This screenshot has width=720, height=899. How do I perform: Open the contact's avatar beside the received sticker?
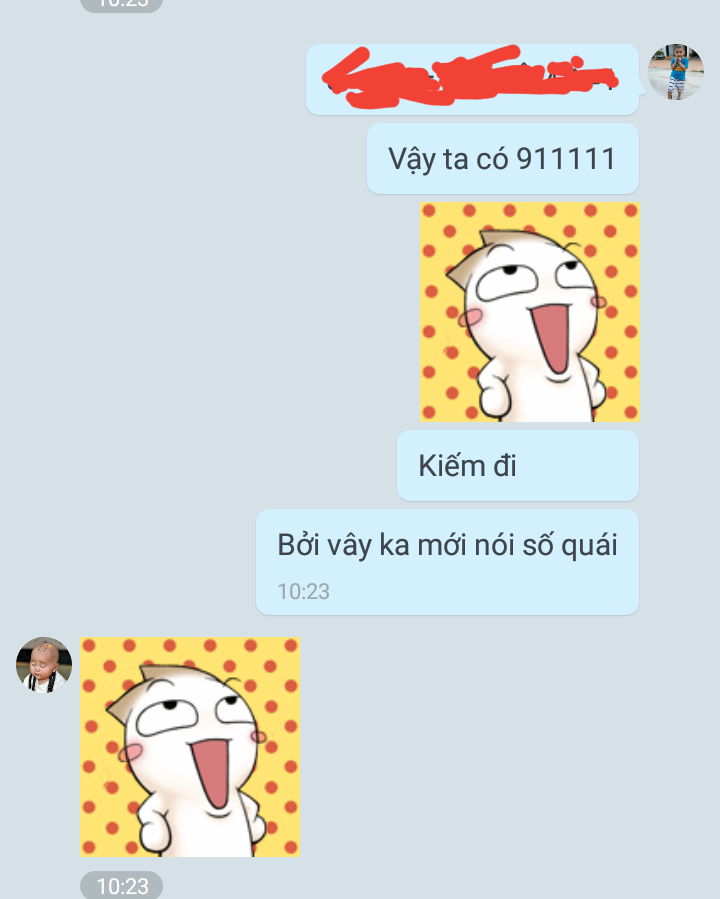point(44,665)
